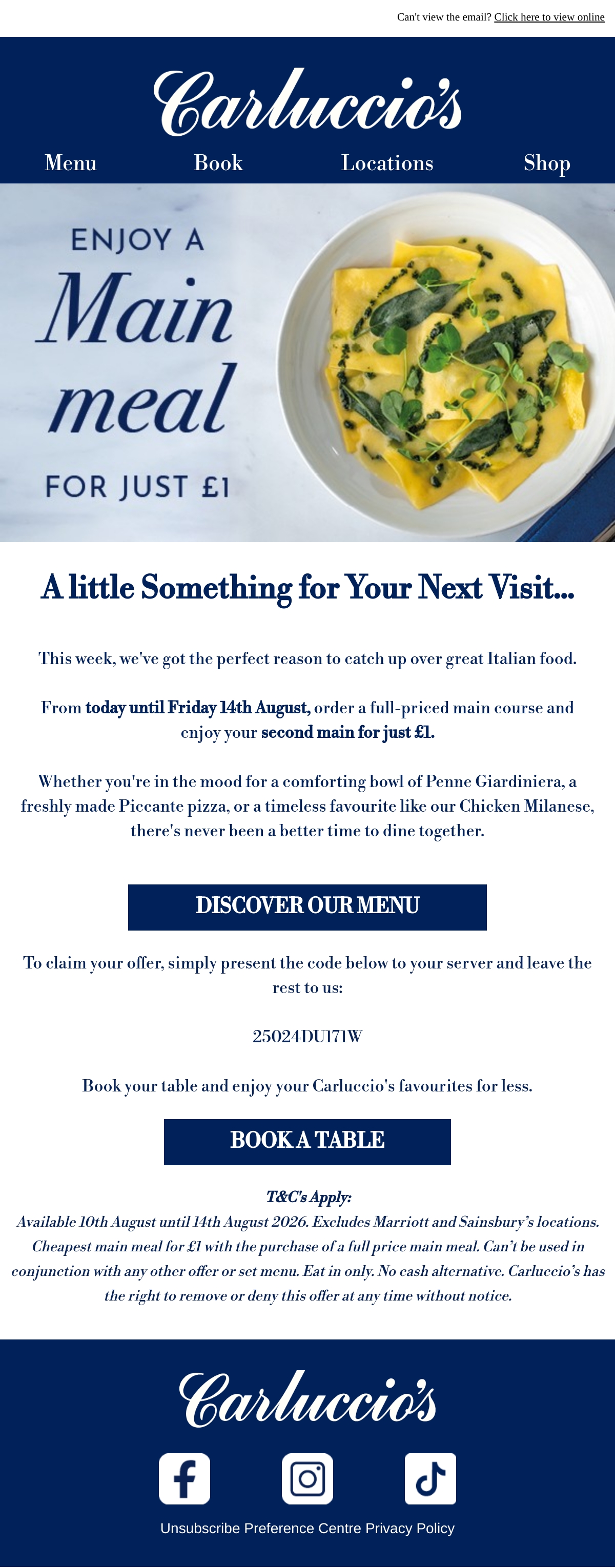
Task: Open Carluccio's Instagram profile
Action: coord(307,1478)
